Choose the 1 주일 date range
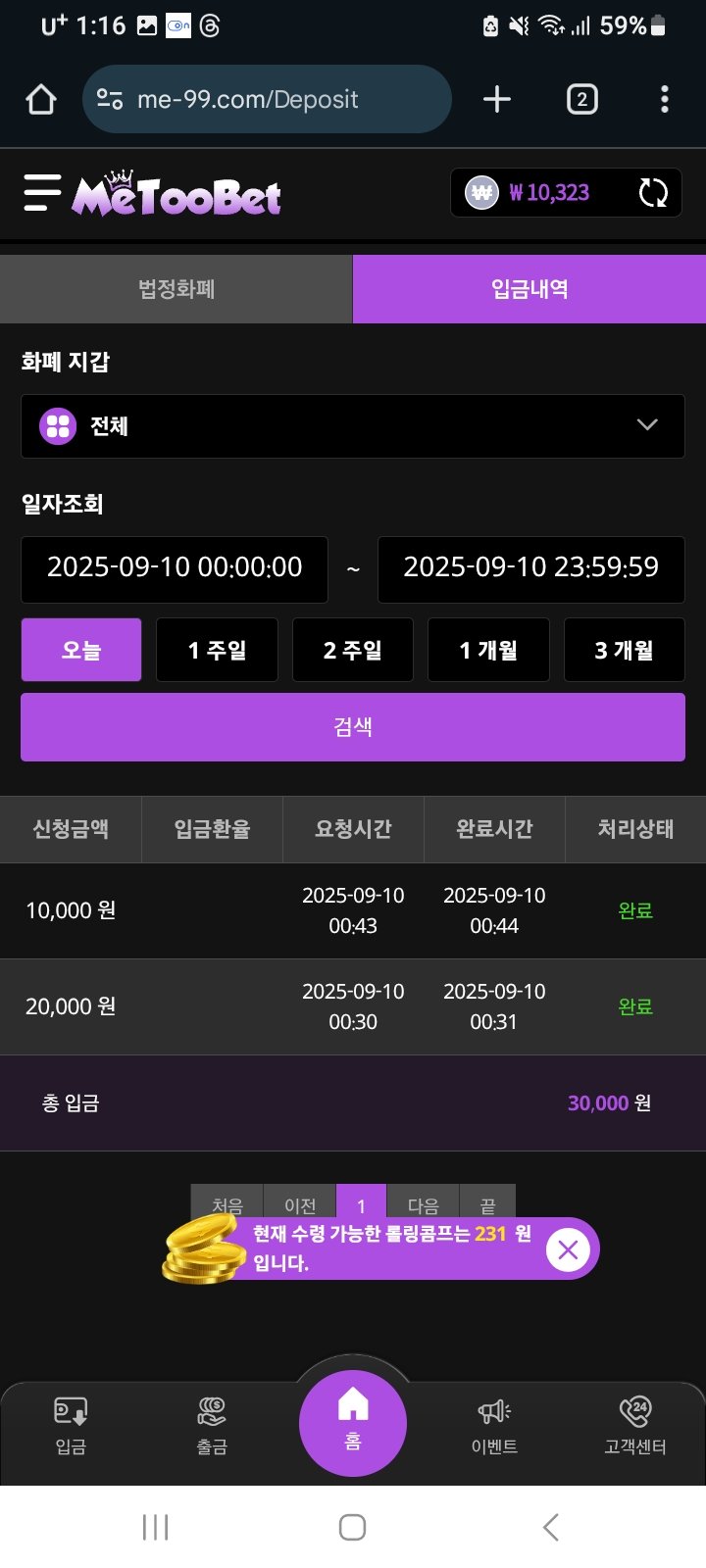Image resolution: width=706 pixels, height=1568 pixels. pos(217,650)
